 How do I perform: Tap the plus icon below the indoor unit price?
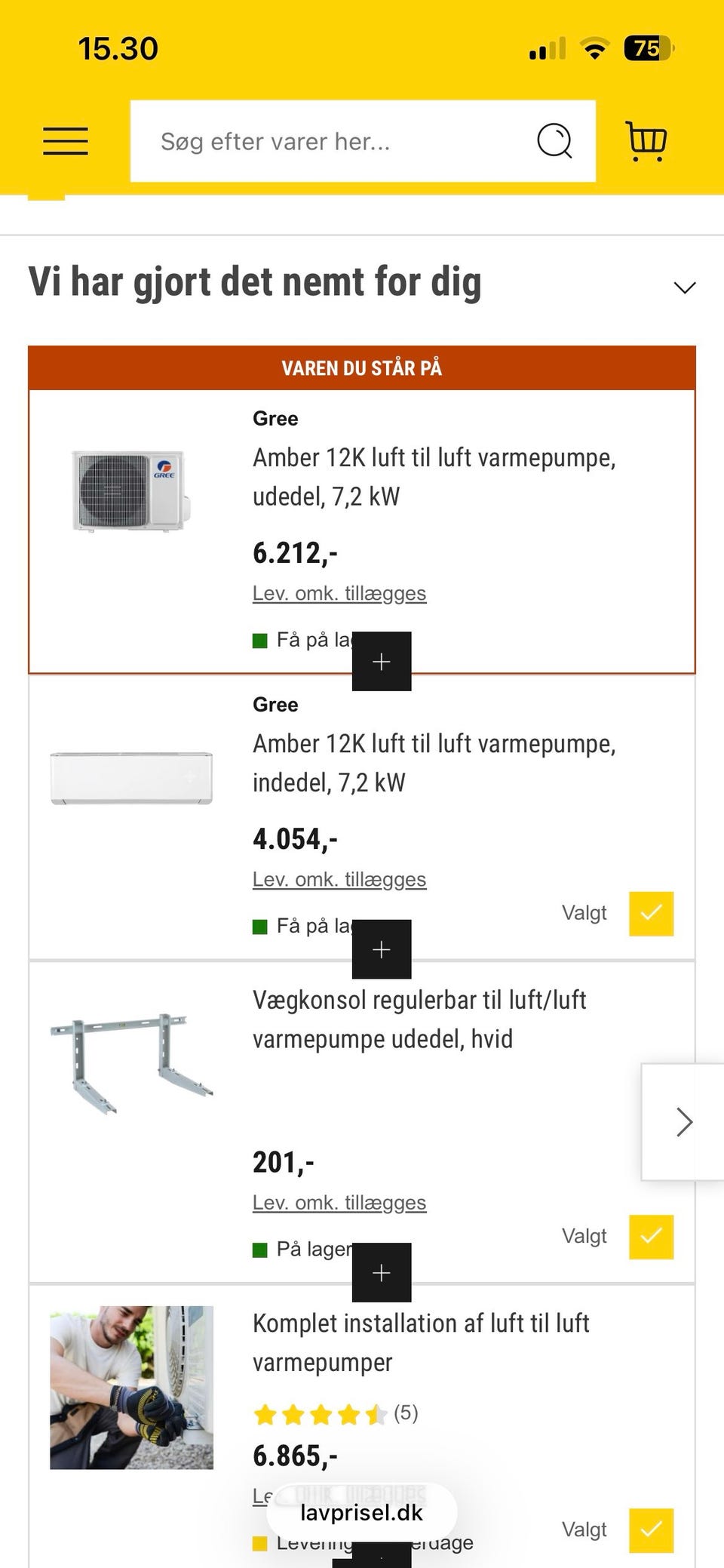click(x=382, y=949)
